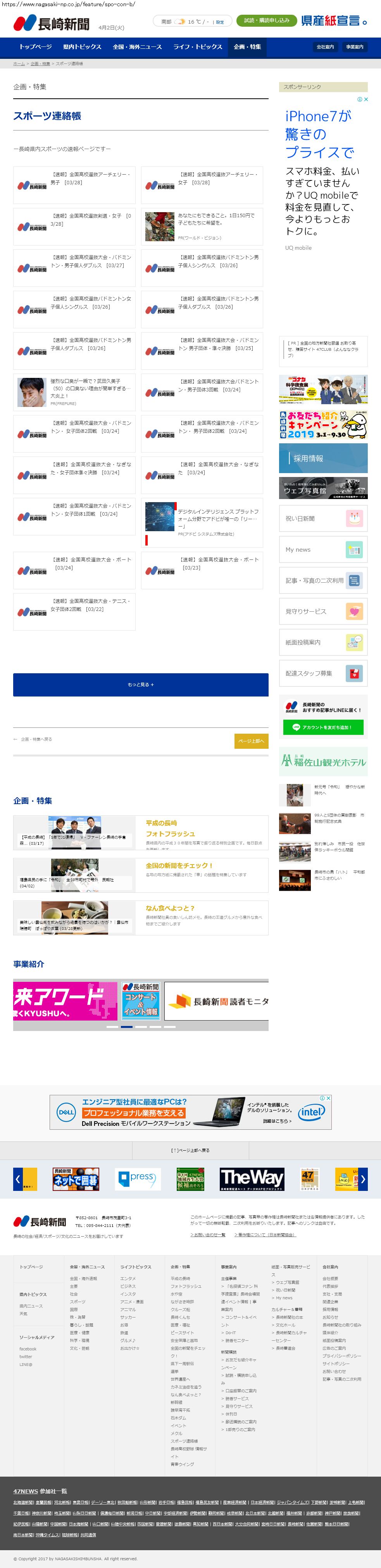This screenshot has width=381, height=1568.
Task: Show the next banner in the logo carousel
Action: 363,1179
